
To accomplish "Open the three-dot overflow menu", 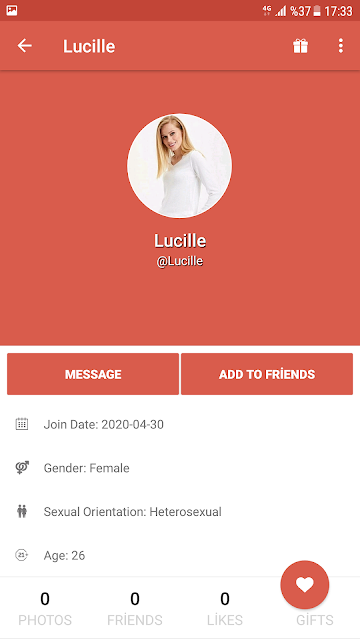I will click(x=341, y=46).
